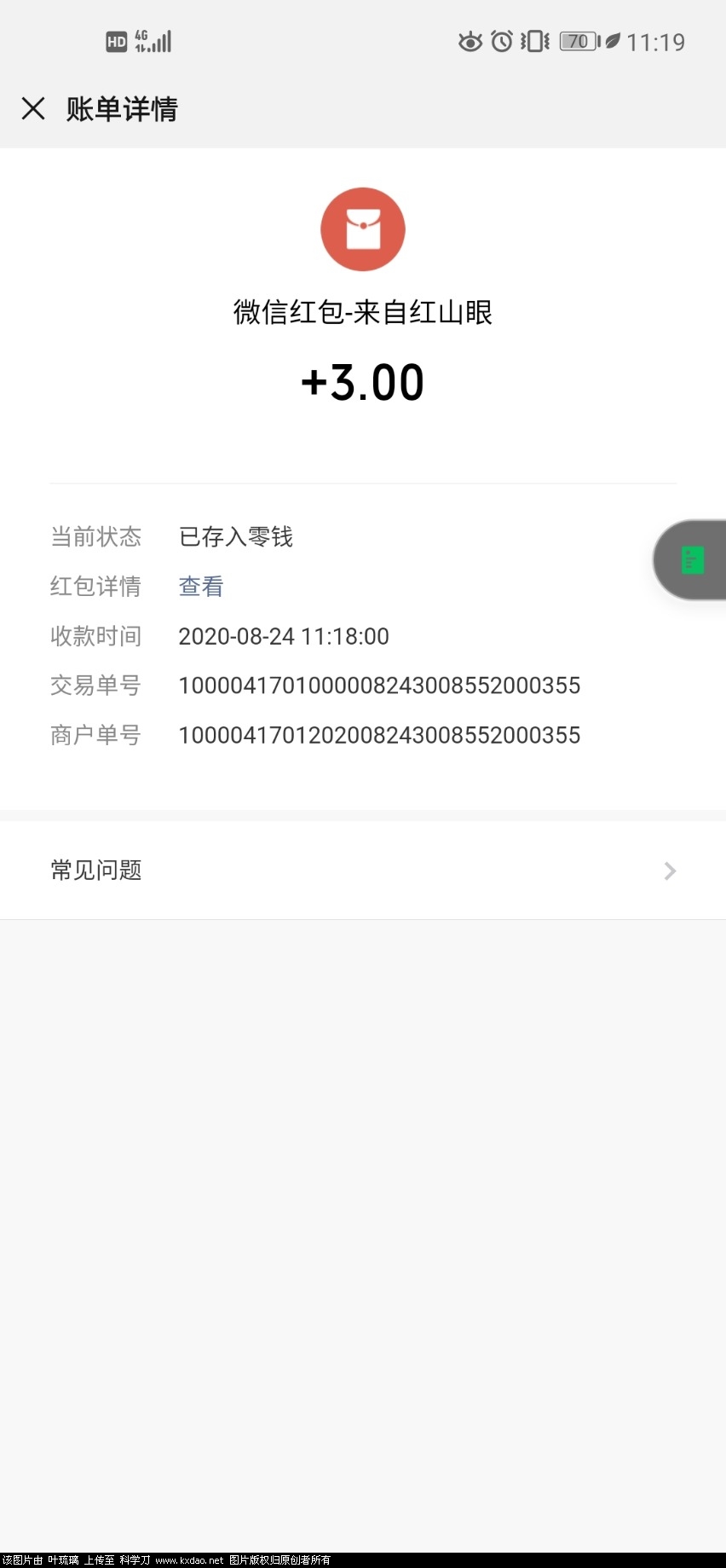Tap the eye comfort icon in status bar
Viewport: 726px width, 1568px height.
pyautogui.click(x=470, y=40)
